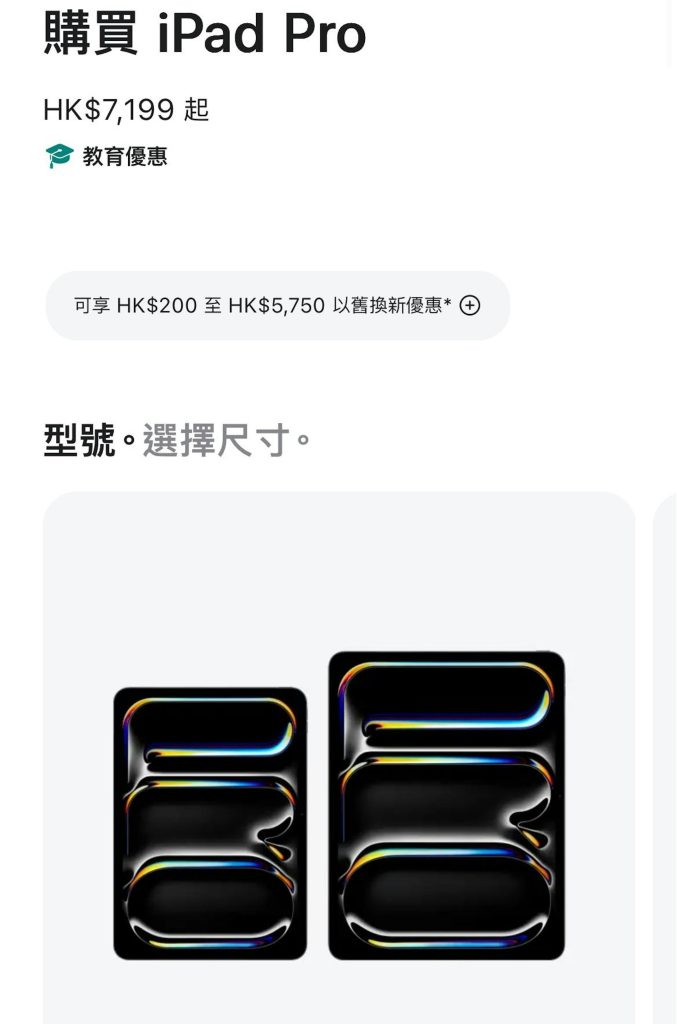
Task: Open the 教育優惠 education offer link
Action: coord(124,157)
